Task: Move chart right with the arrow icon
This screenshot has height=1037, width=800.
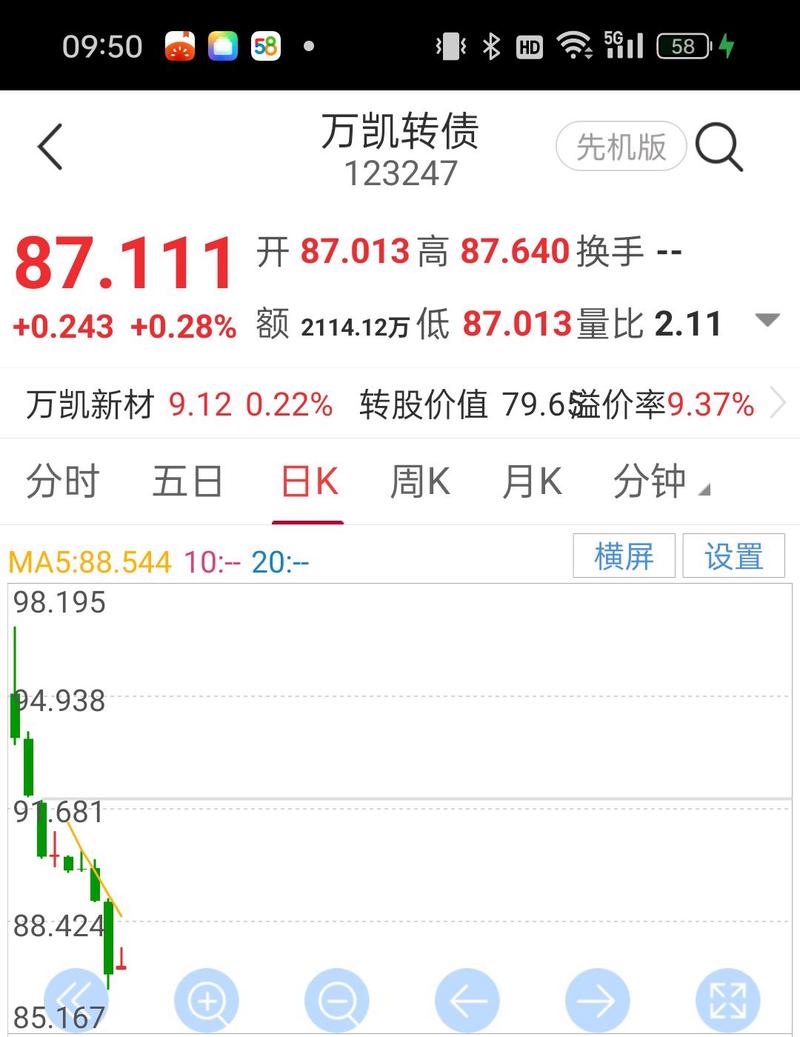Action: click(598, 1000)
